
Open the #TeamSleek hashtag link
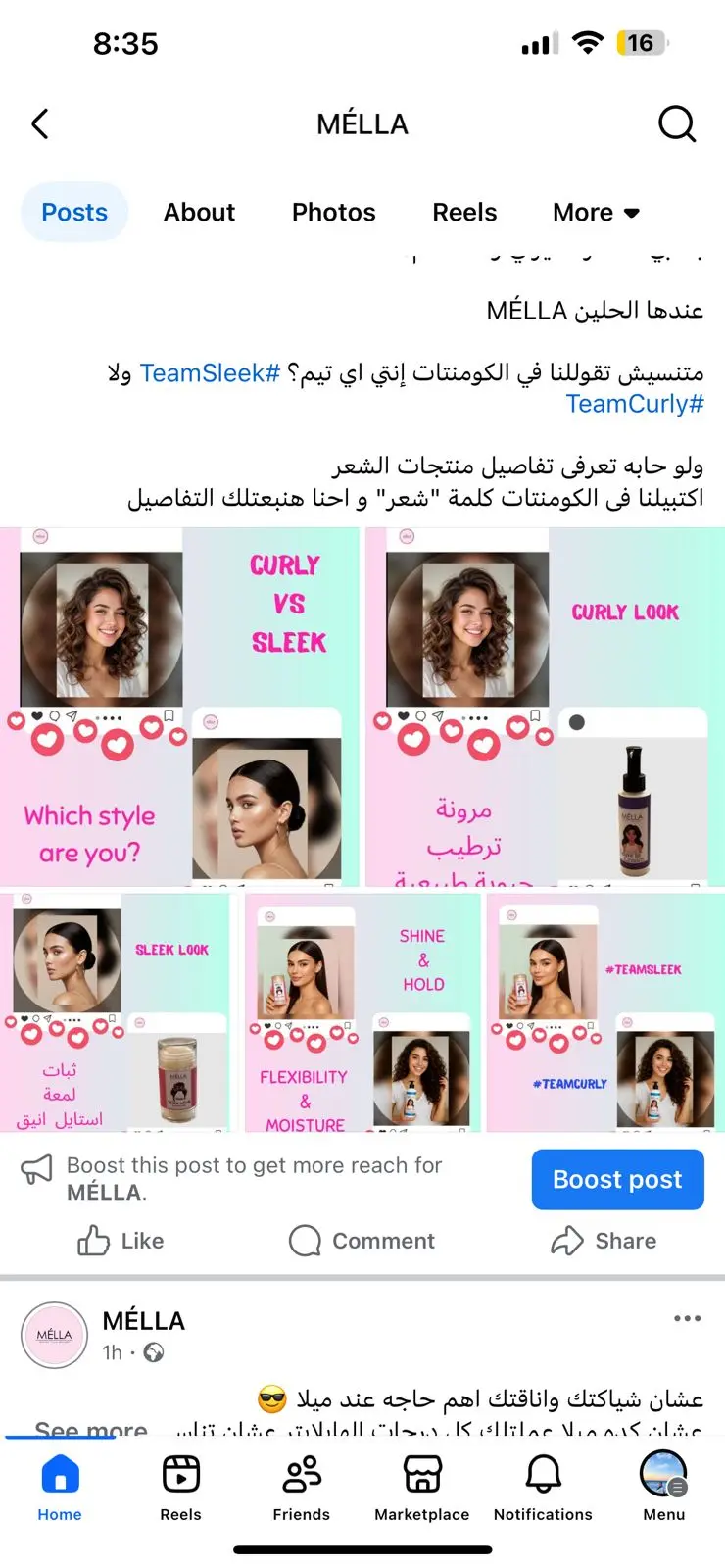(209, 372)
